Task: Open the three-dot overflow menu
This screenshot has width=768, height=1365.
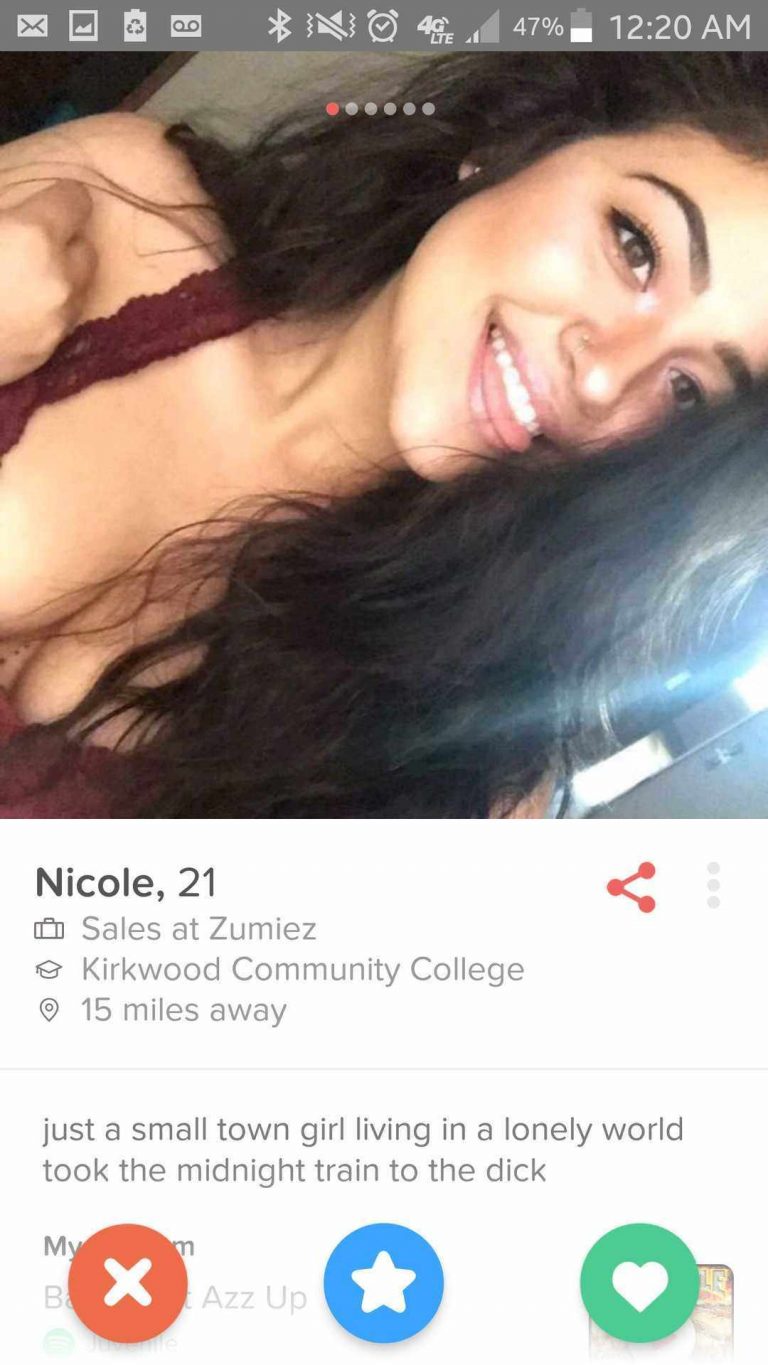Action: (x=713, y=886)
